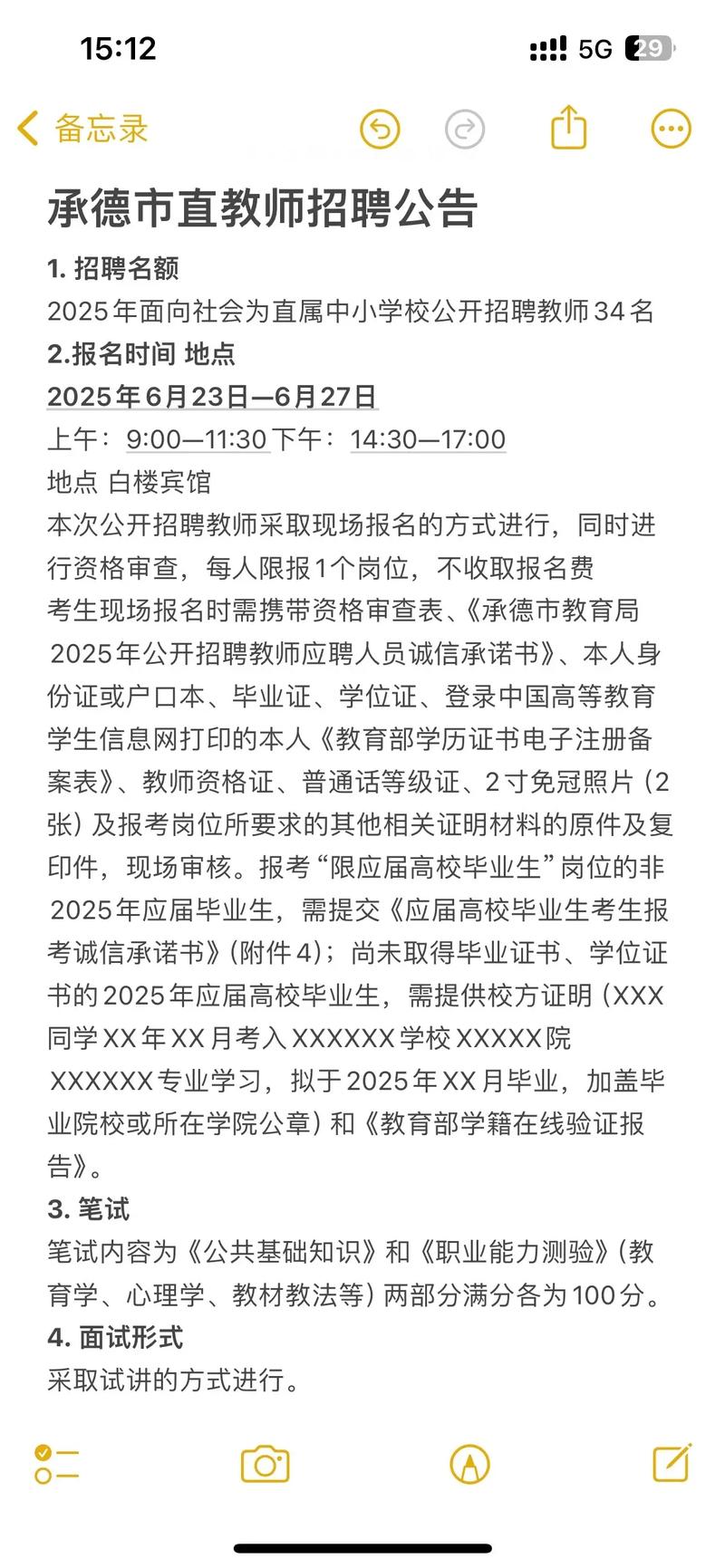Tap the underlined time 14:30—17:00

click(427, 439)
